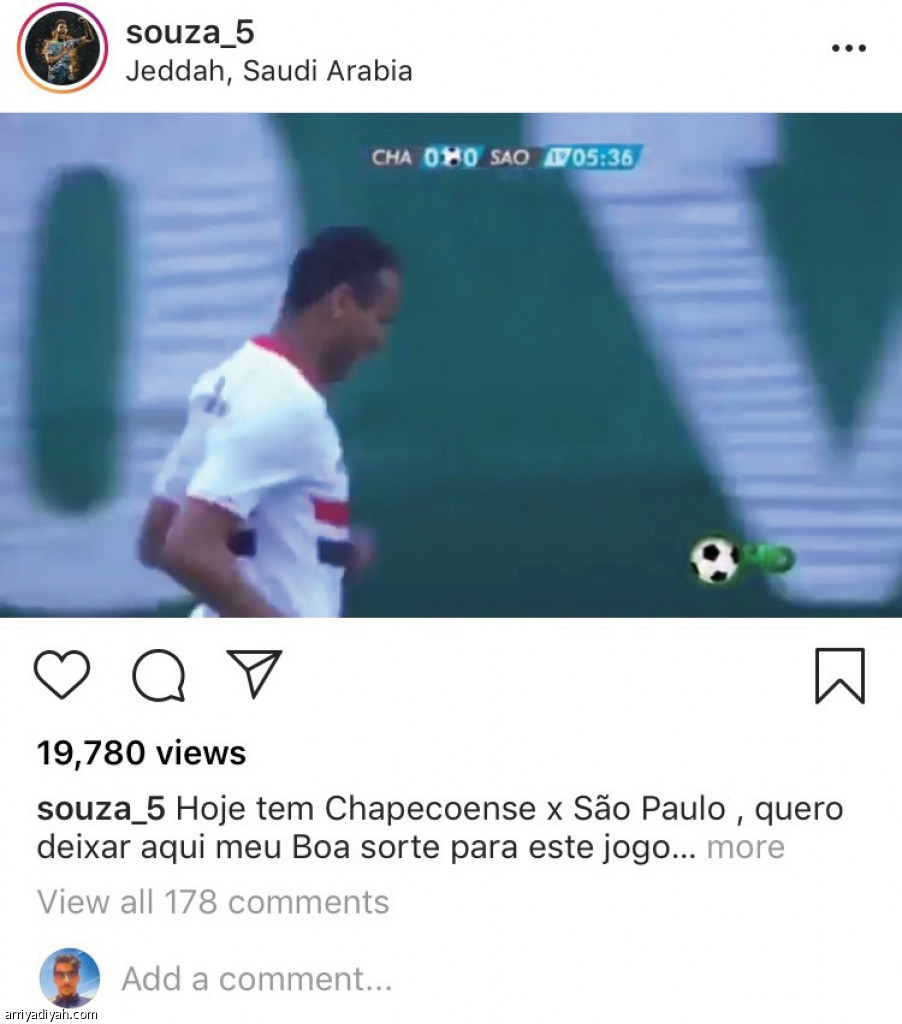
Task: Expand the caption with more
Action: coord(745,848)
